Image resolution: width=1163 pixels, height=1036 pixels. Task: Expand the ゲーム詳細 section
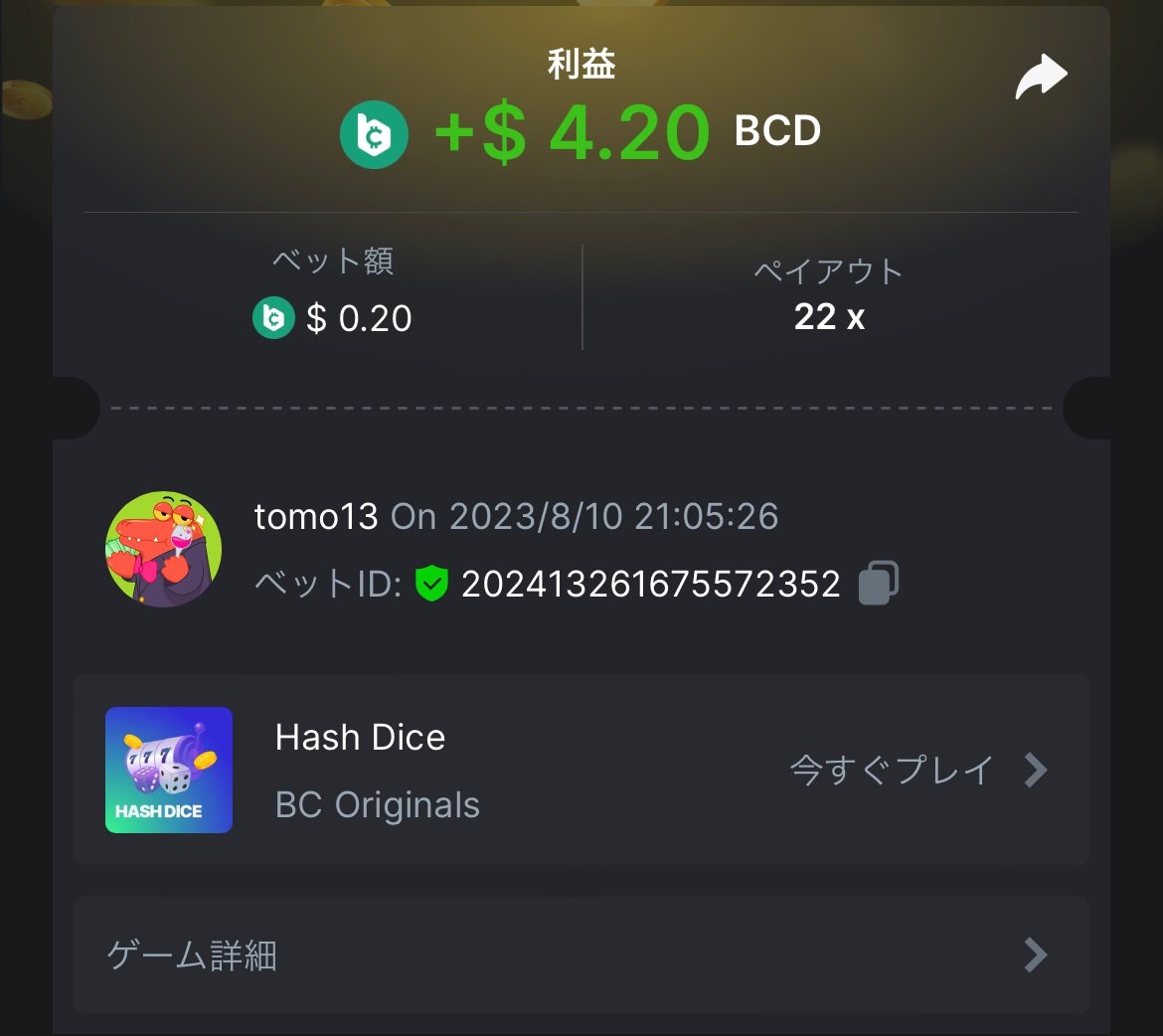pos(581,954)
